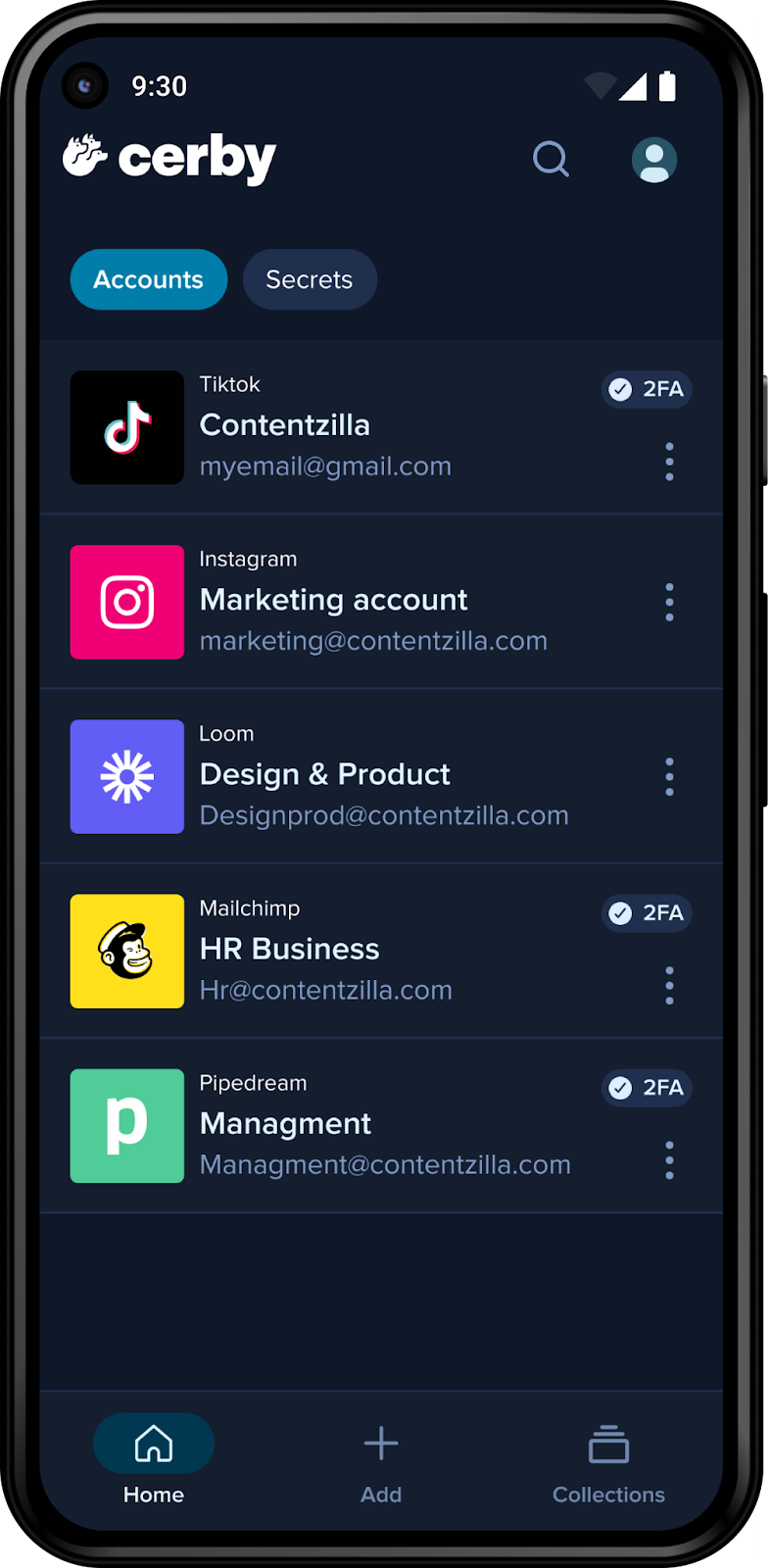Open the Pipedream Managment account

coord(381,1125)
